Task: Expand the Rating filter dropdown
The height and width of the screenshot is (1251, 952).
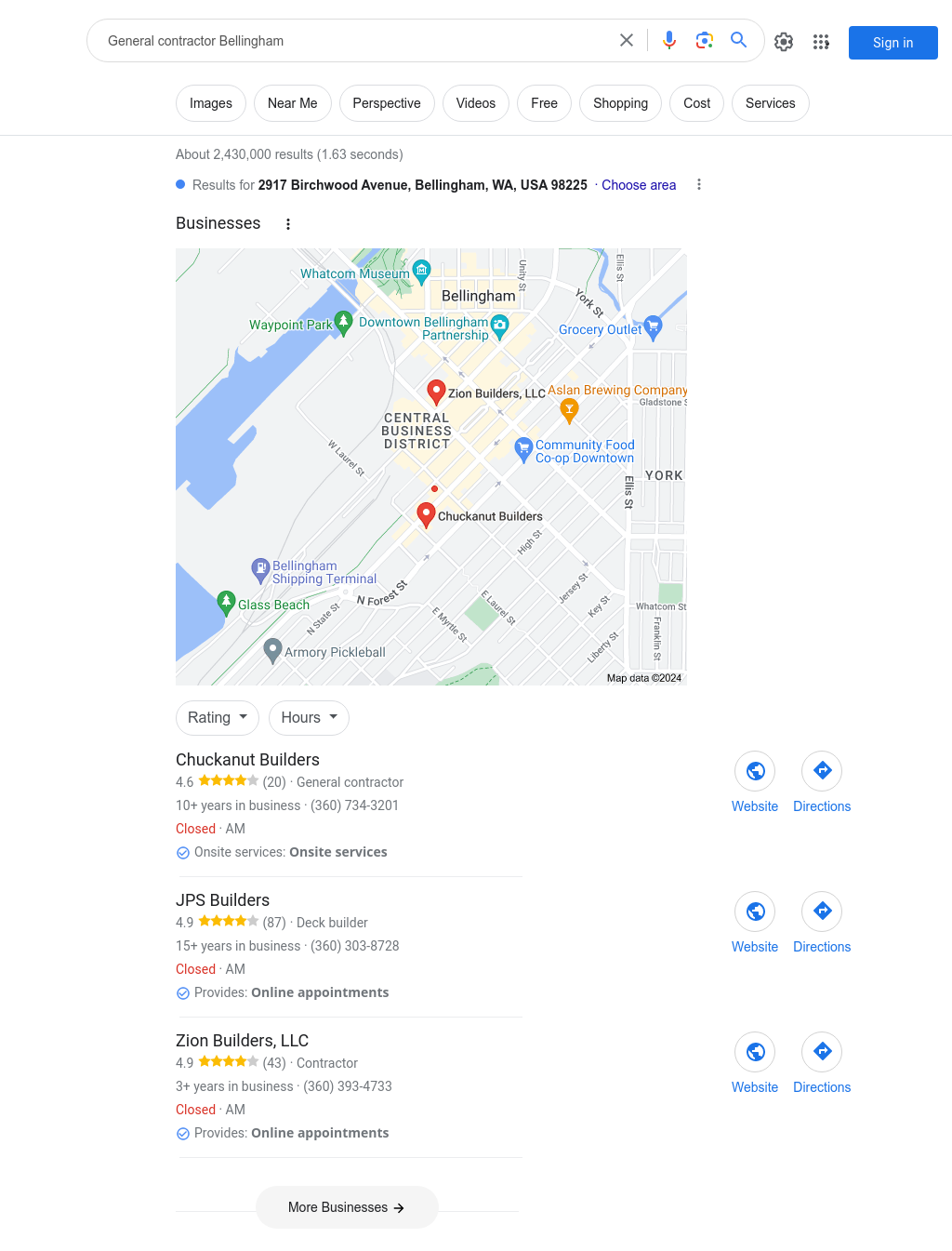Action: point(218,717)
